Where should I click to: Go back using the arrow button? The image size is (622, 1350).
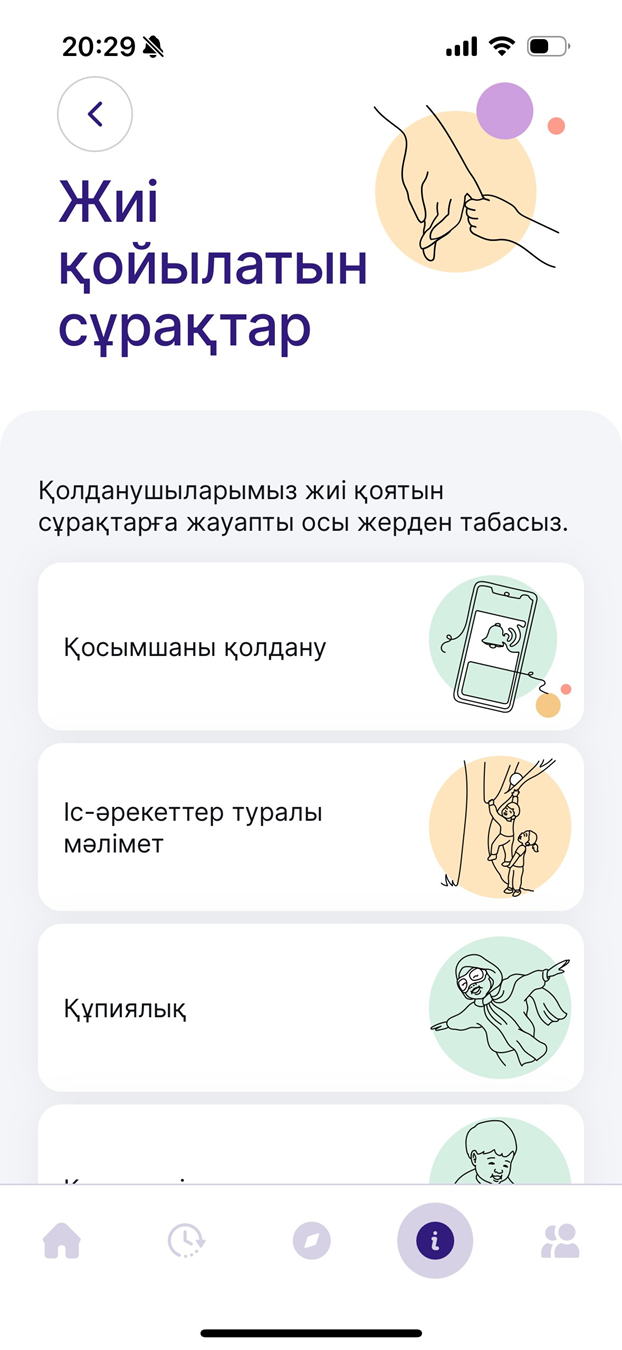point(95,114)
